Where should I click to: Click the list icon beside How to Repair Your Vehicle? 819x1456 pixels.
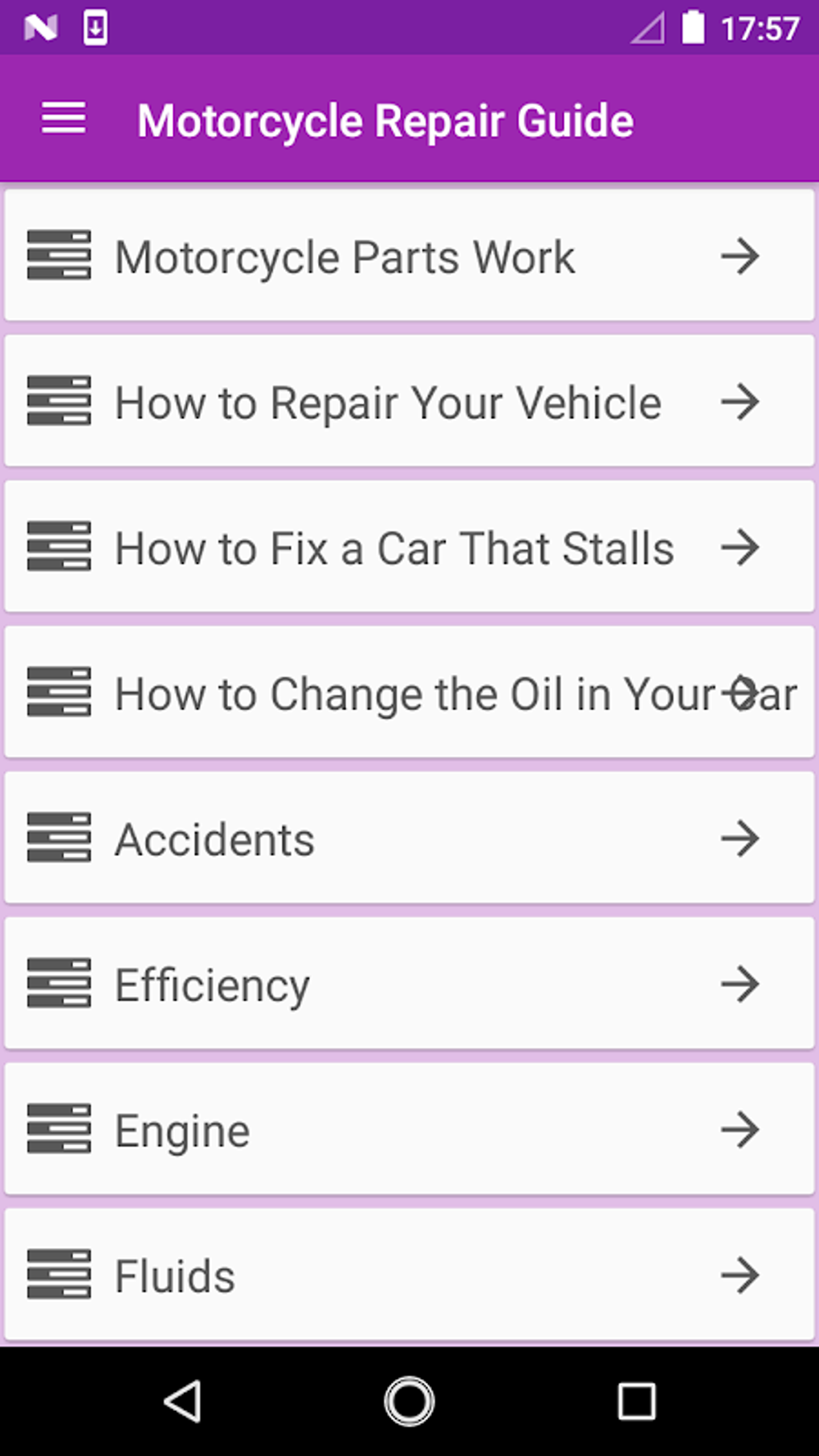(59, 402)
